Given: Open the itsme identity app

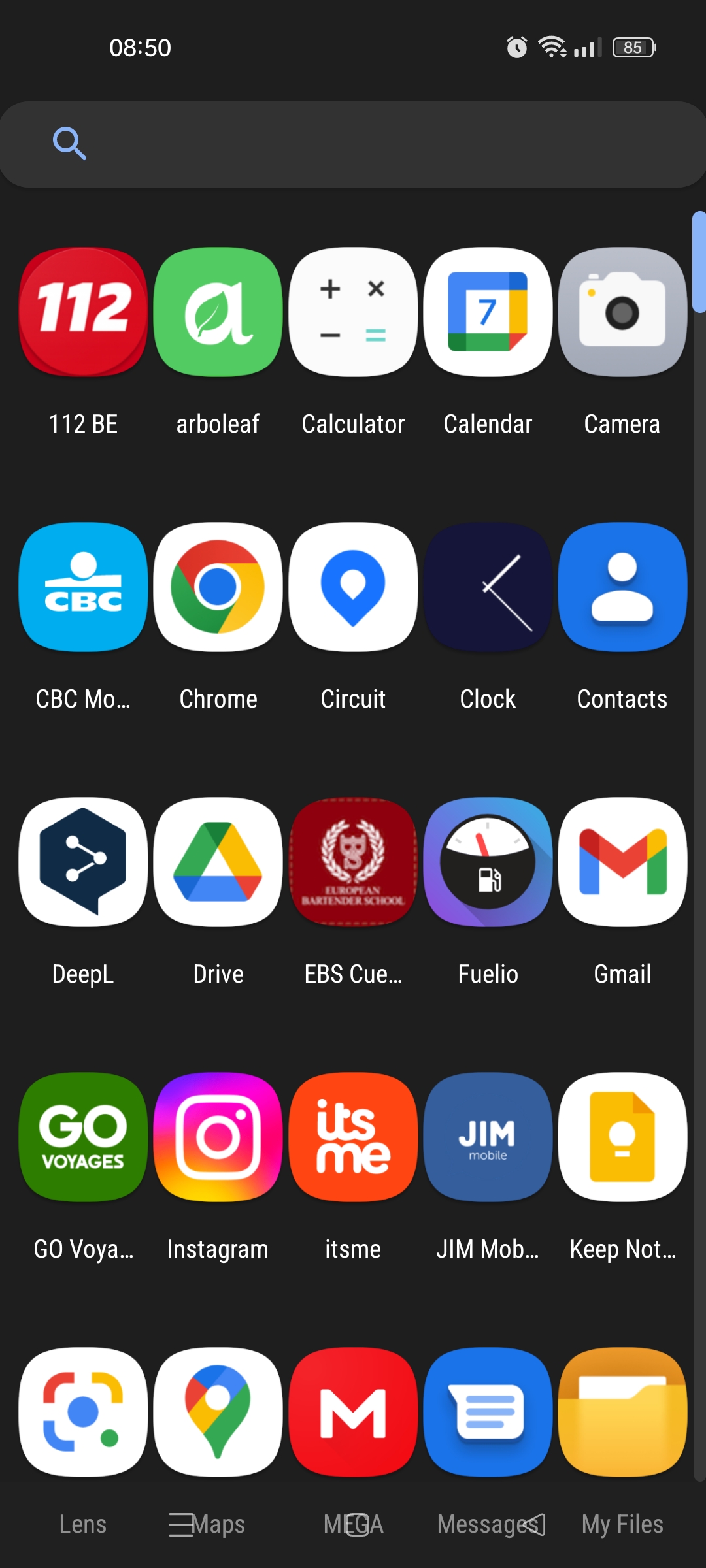Looking at the screenshot, I should [x=352, y=1138].
